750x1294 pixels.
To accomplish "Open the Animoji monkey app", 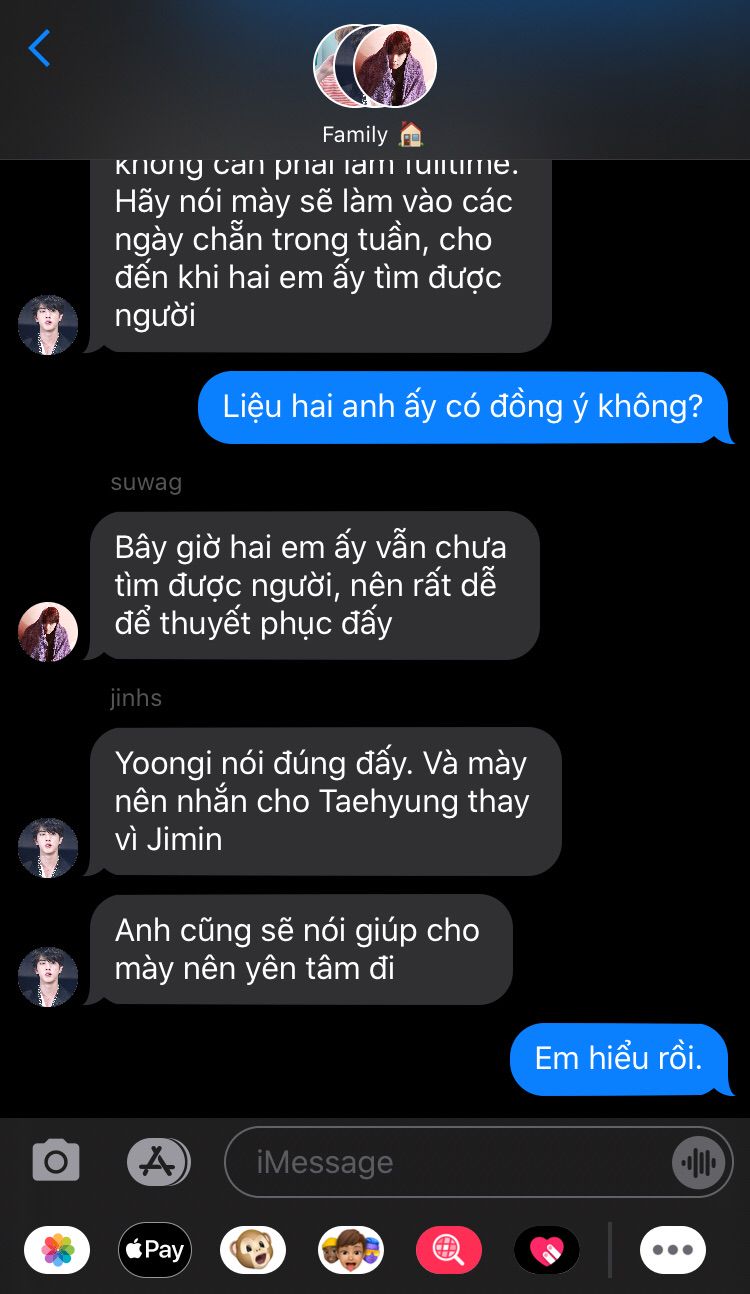I will (253, 1250).
